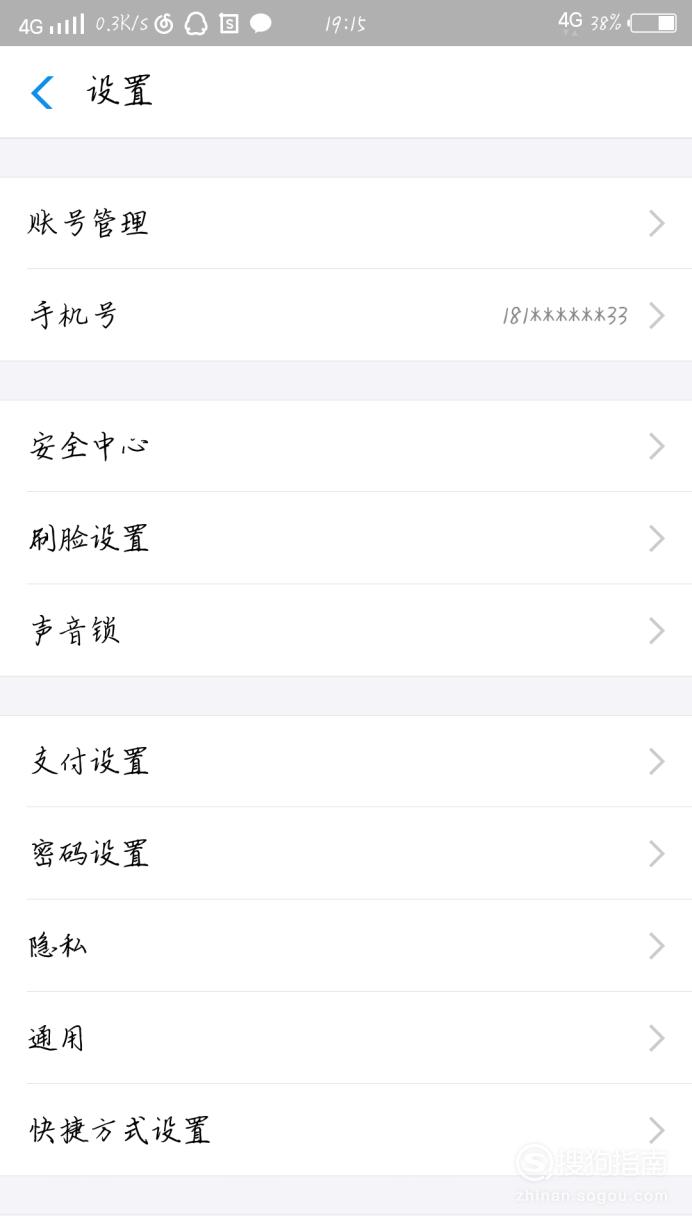Open the 手机号 phone number row
Screen dimensions: 692x1230
pyautogui.click(x=346, y=315)
